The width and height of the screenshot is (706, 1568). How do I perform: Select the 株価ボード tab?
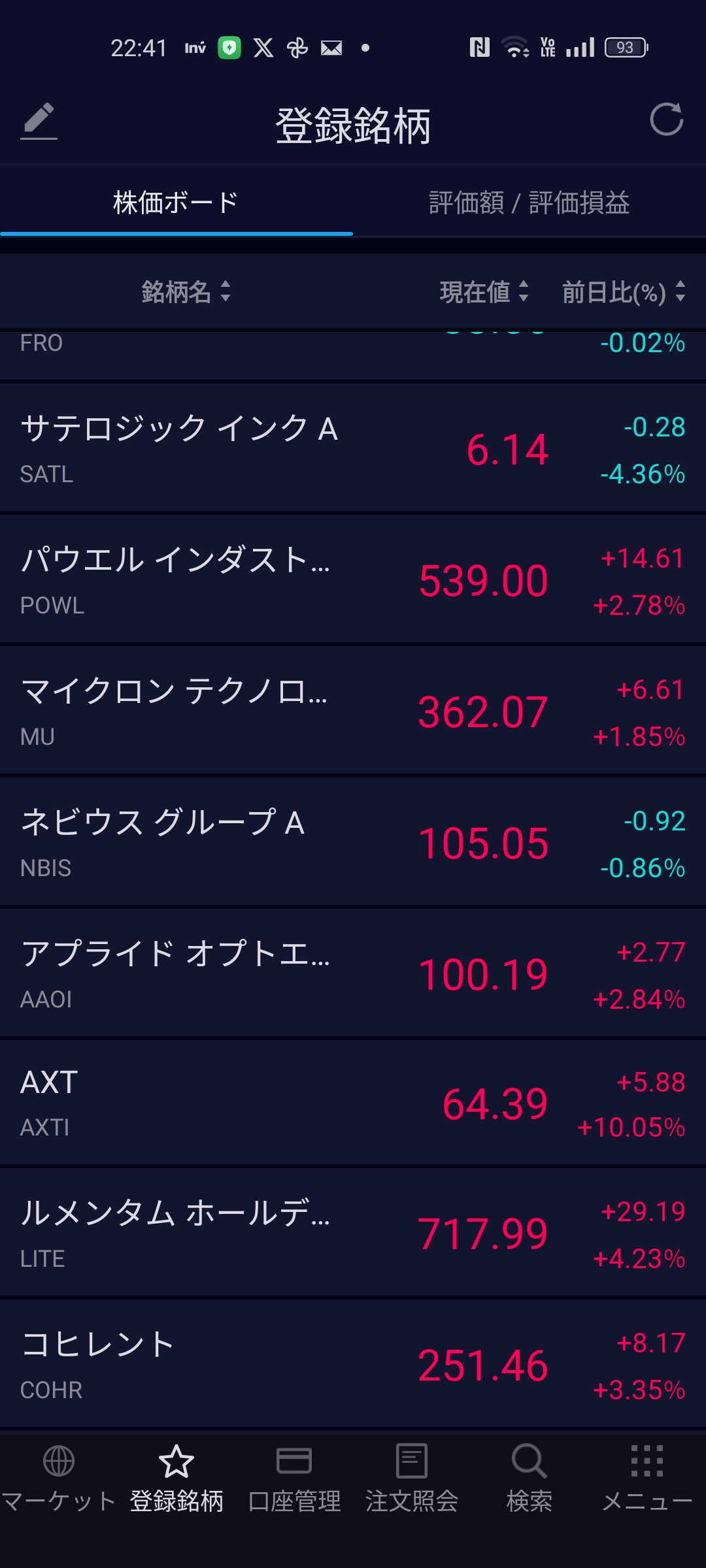[x=176, y=203]
